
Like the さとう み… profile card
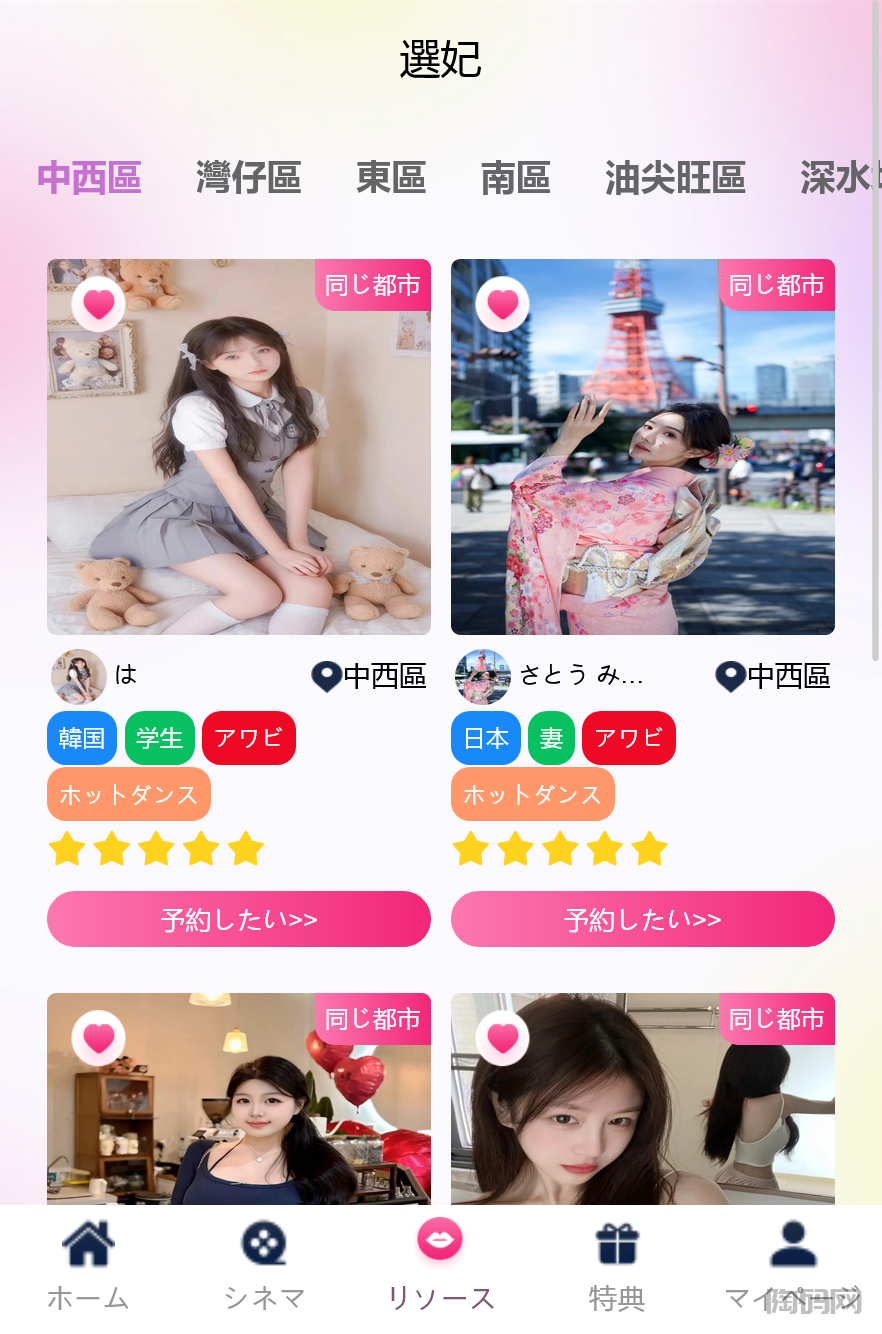pyautogui.click(x=502, y=304)
